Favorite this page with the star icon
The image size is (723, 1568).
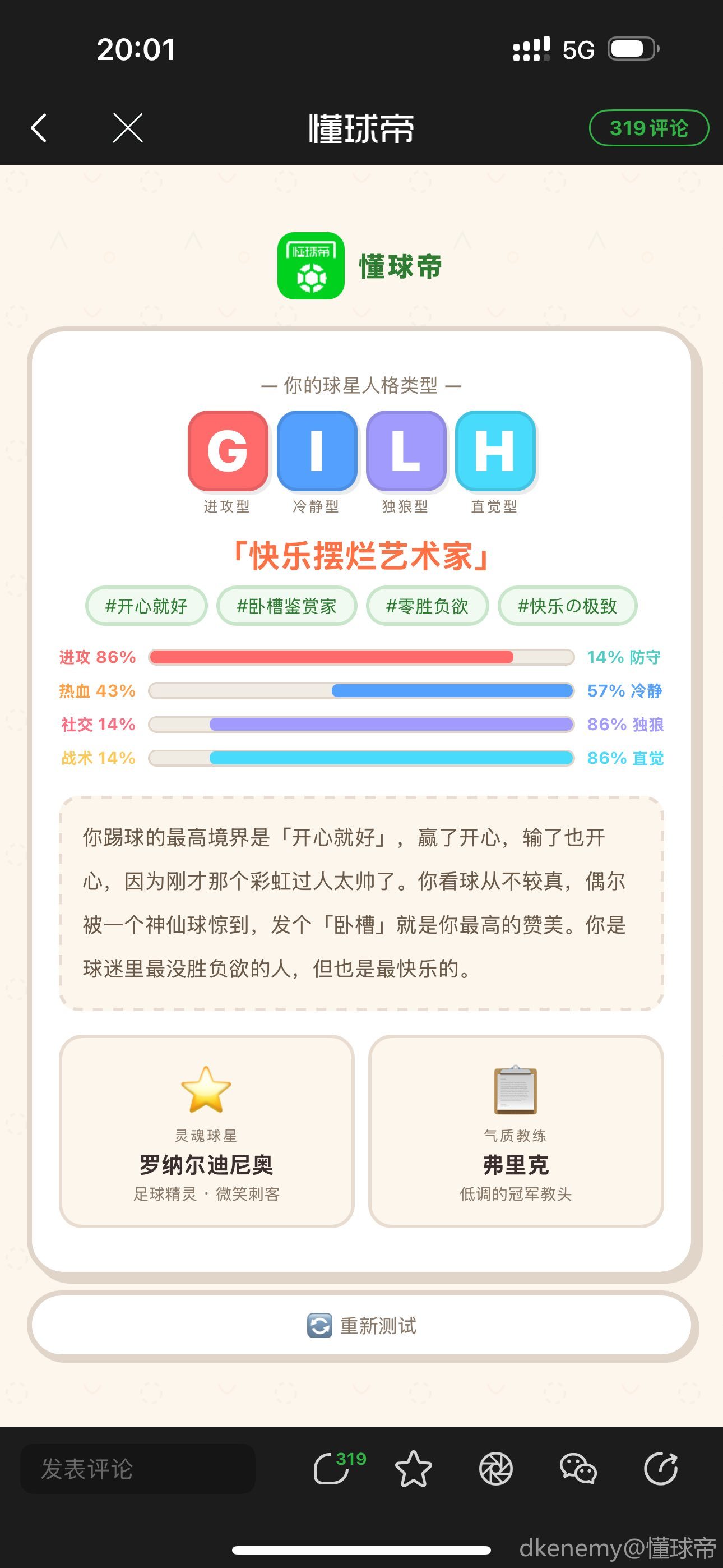(x=413, y=1468)
